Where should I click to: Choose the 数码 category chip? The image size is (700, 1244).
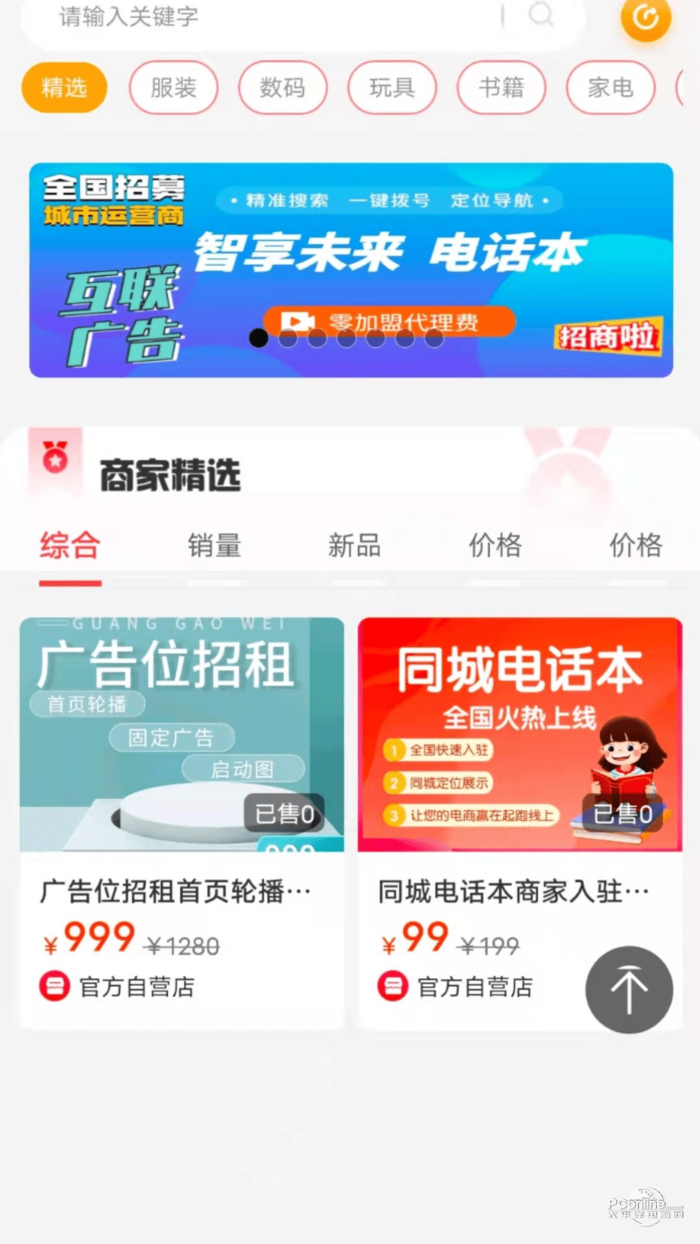pyautogui.click(x=282, y=88)
